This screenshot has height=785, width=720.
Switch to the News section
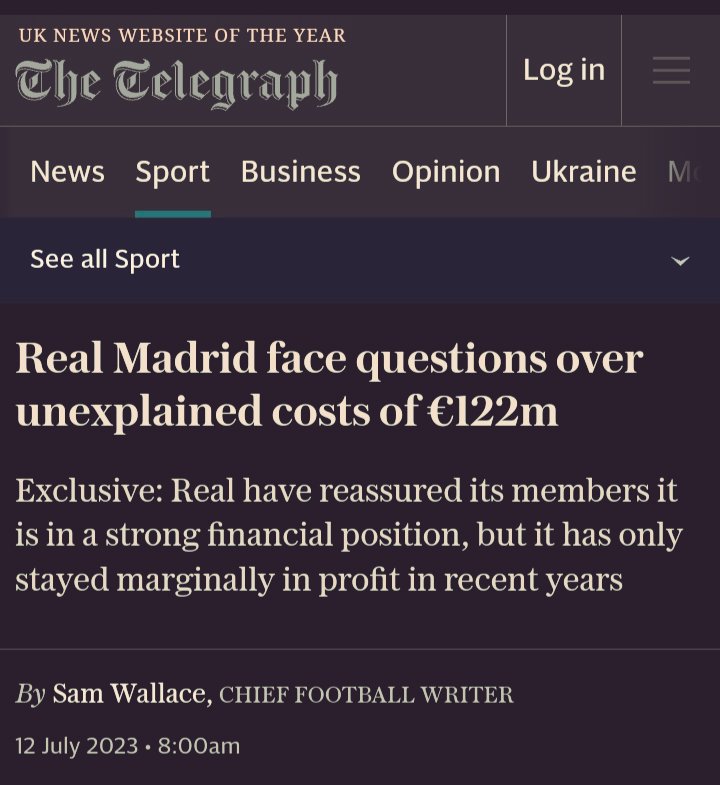pyautogui.click(x=67, y=172)
